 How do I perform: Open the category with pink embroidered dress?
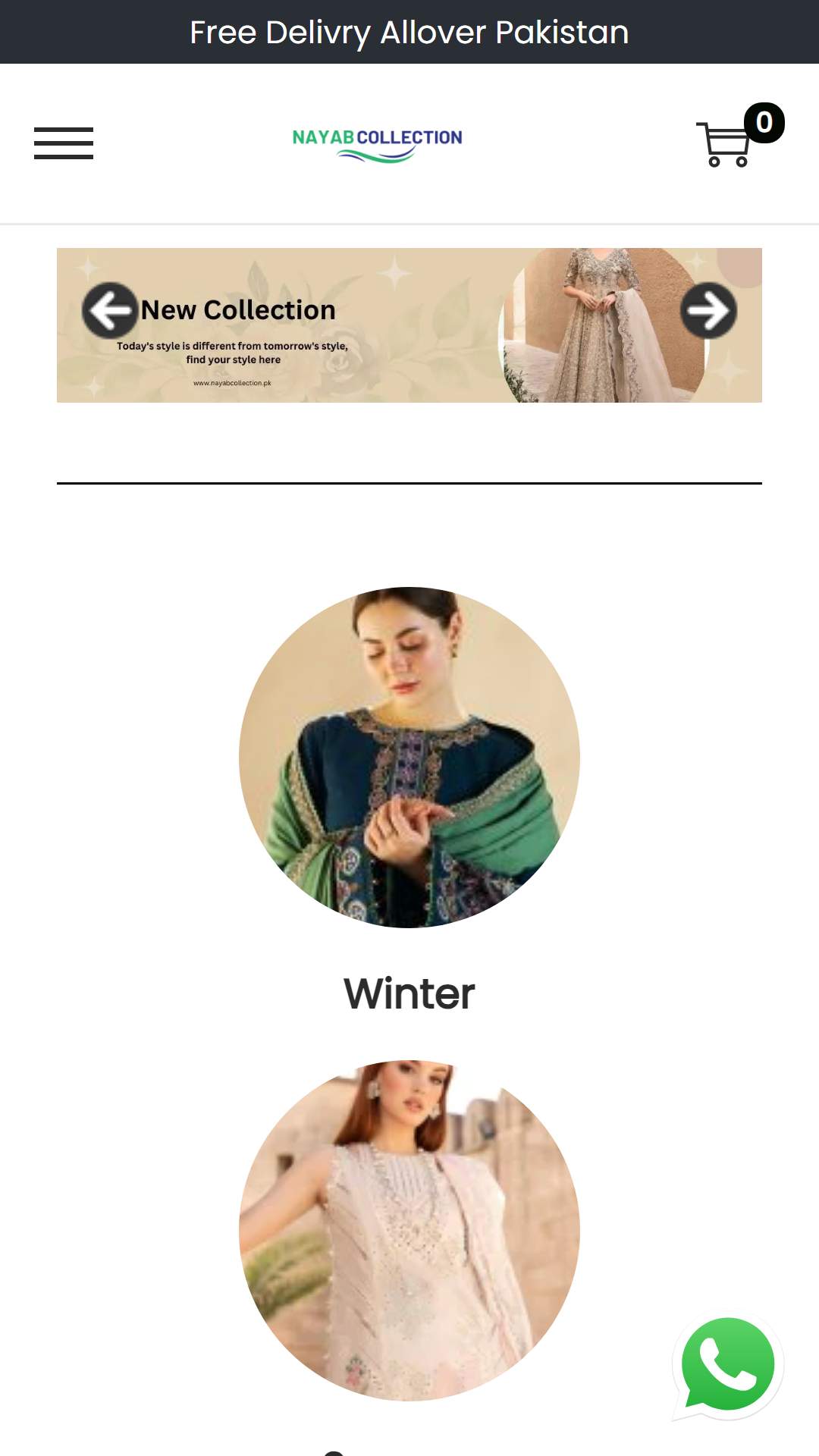click(409, 1230)
